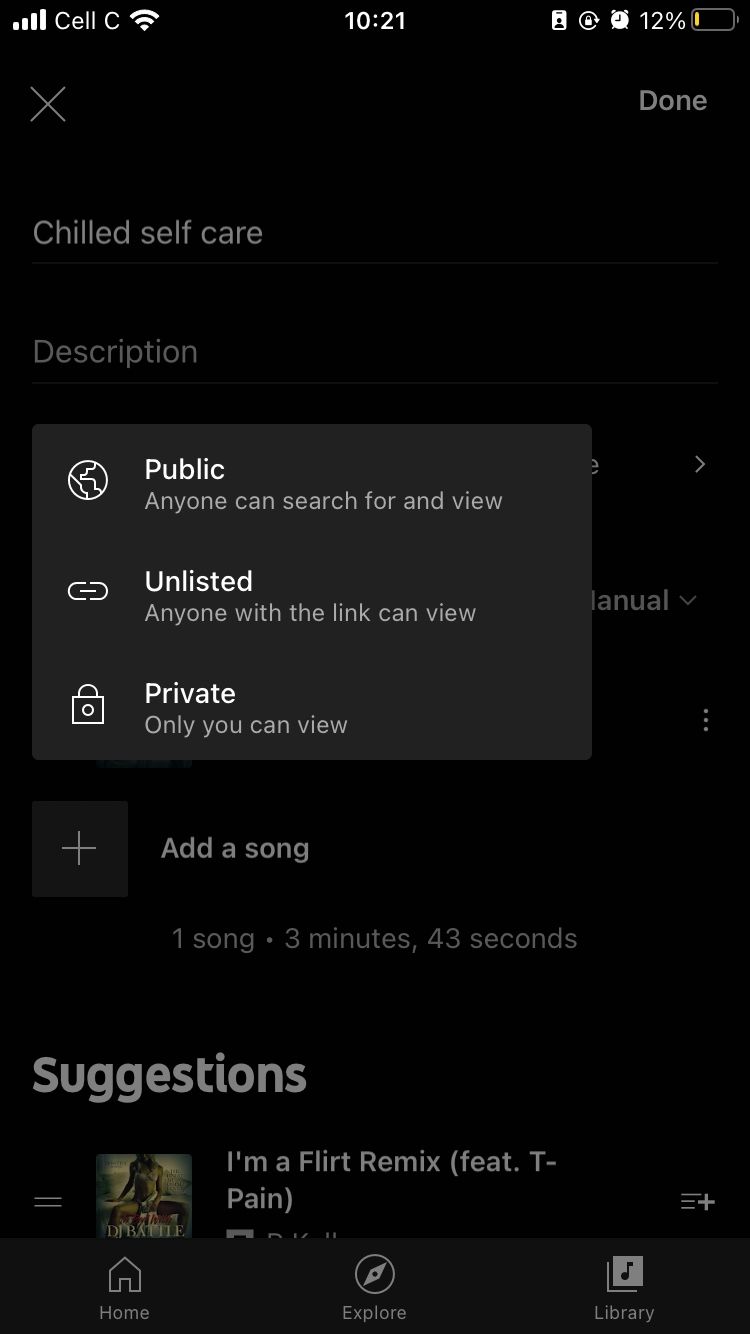This screenshot has width=750, height=1334.
Task: Select the Public globe icon
Action: (x=88, y=480)
